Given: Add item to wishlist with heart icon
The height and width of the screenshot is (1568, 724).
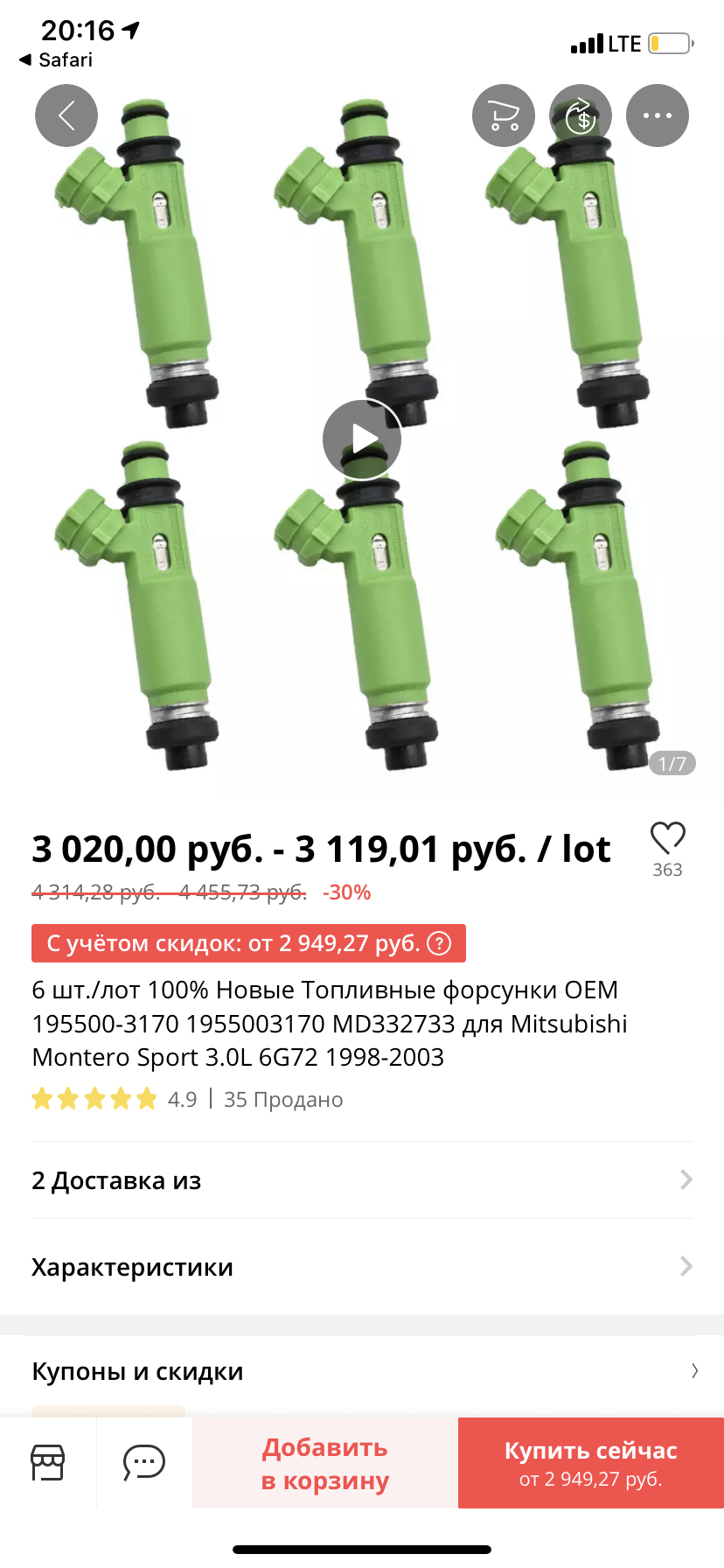Looking at the screenshot, I should click(667, 838).
